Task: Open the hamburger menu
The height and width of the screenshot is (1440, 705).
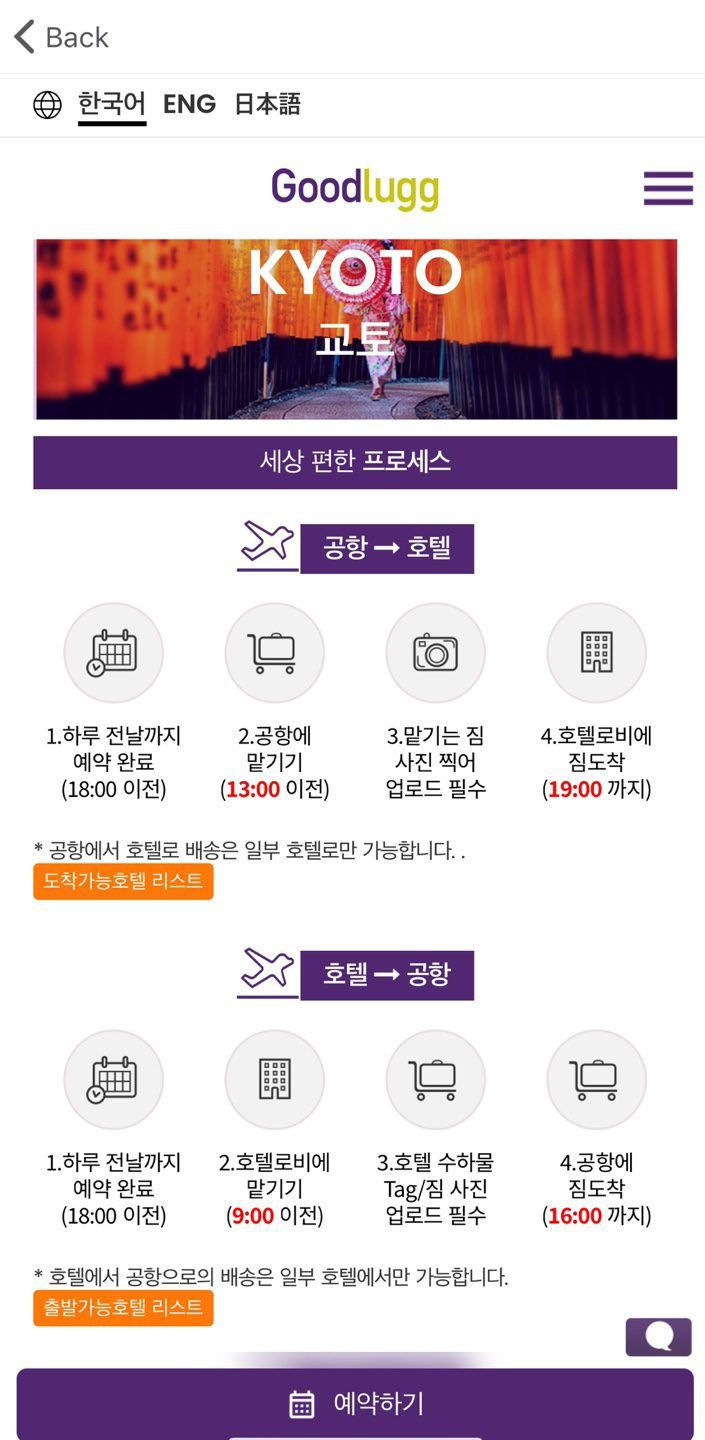Action: point(668,188)
